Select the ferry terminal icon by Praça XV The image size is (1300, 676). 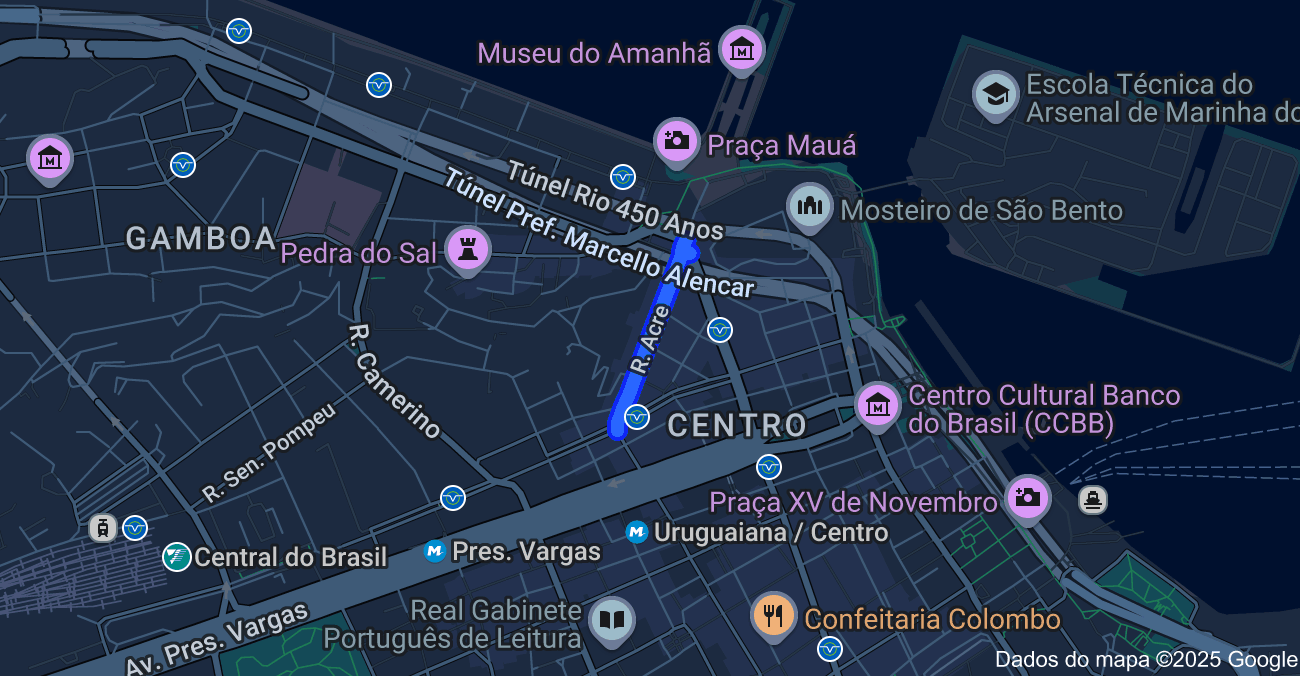point(1093,499)
